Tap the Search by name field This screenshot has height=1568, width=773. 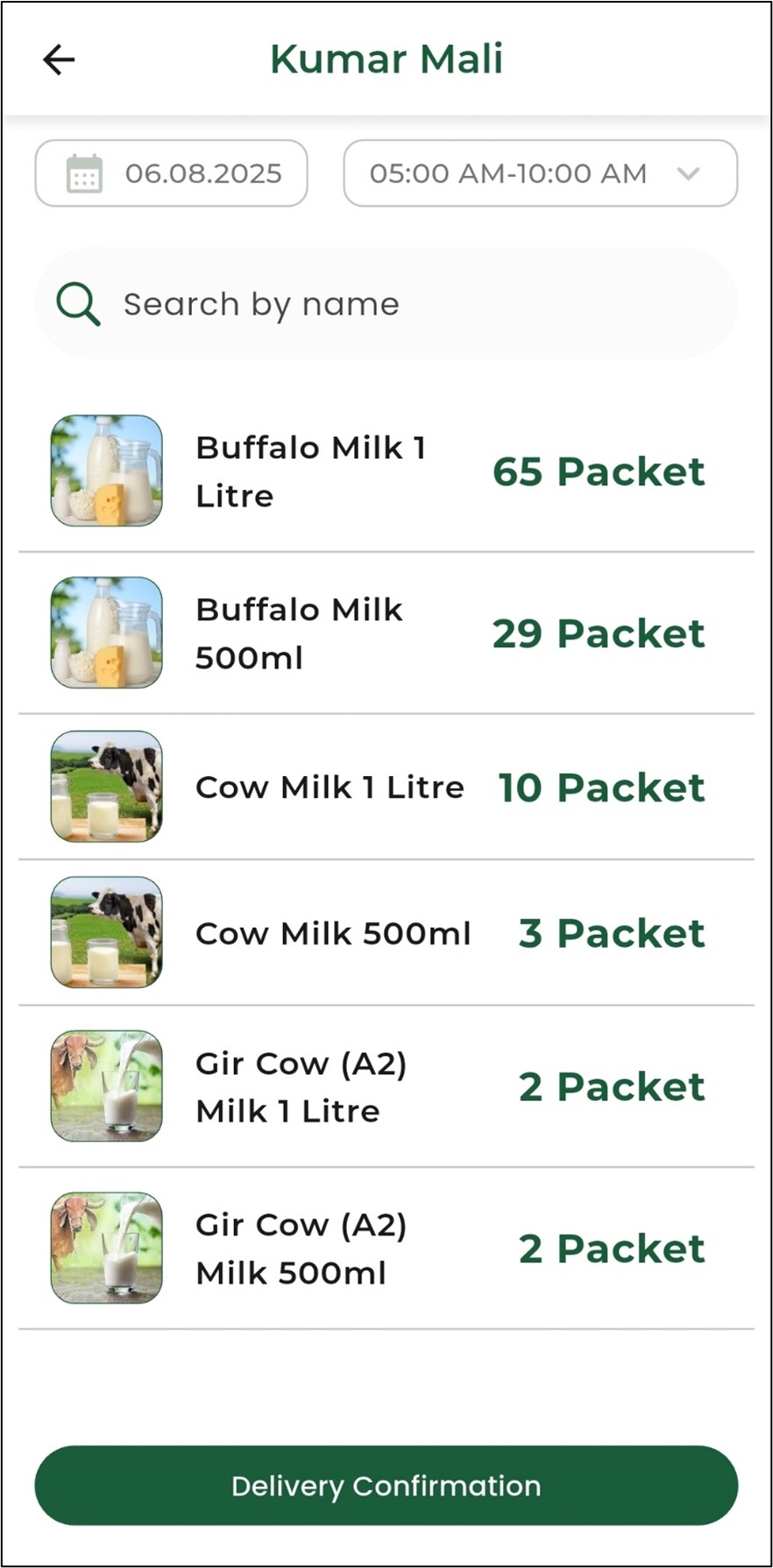(386, 304)
